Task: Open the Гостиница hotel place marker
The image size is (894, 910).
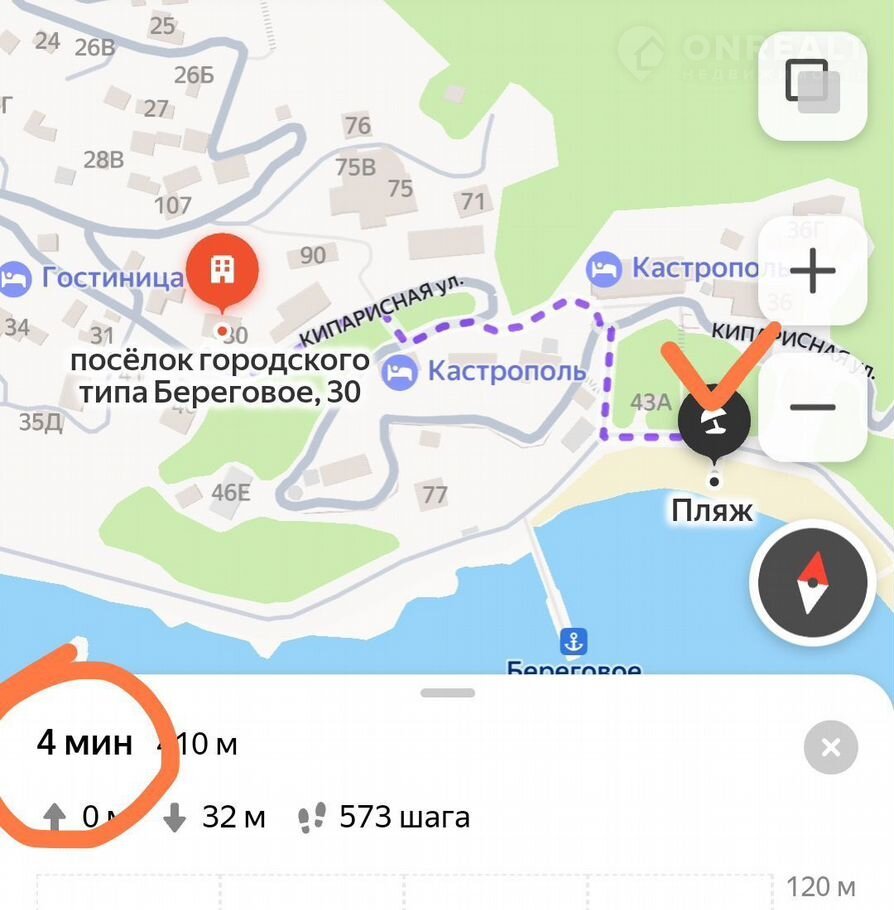Action: pos(14,277)
